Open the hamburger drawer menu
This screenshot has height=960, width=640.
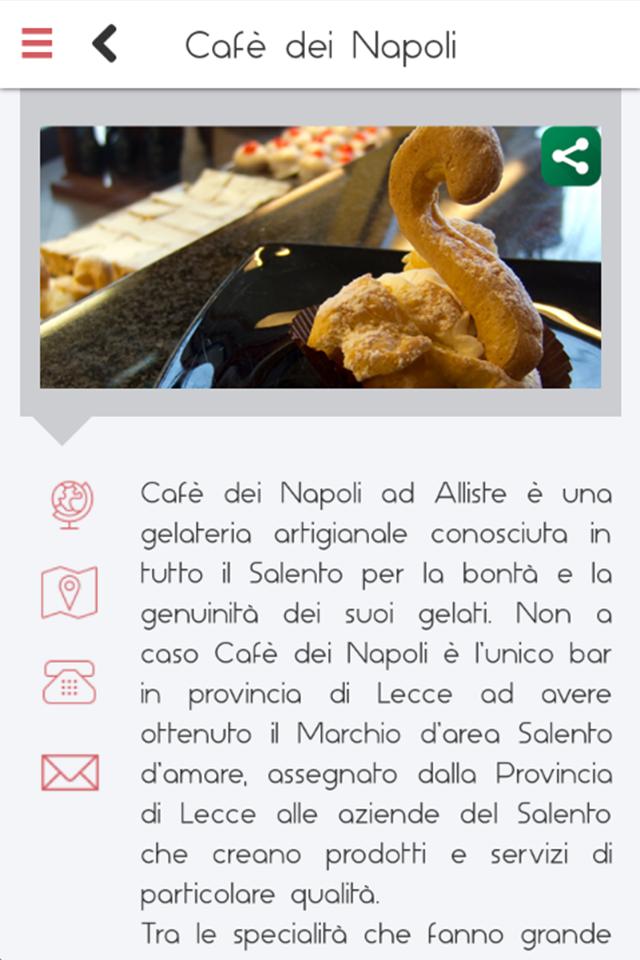pyautogui.click(x=37, y=43)
